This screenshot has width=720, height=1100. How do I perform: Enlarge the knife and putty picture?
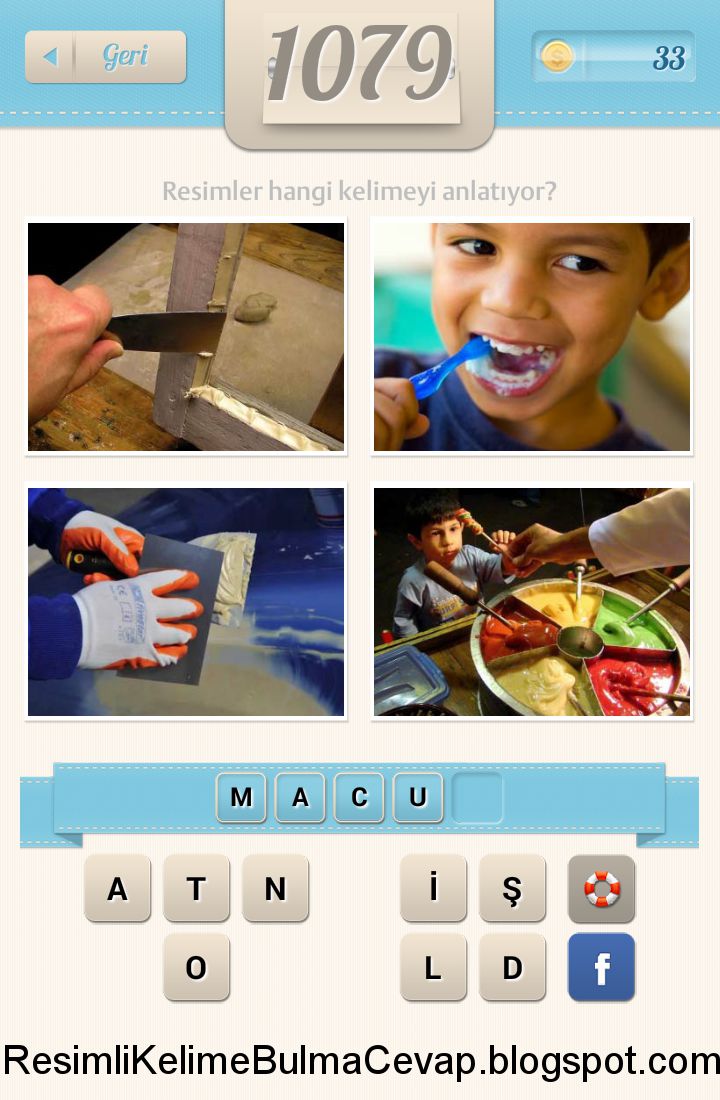click(186, 336)
